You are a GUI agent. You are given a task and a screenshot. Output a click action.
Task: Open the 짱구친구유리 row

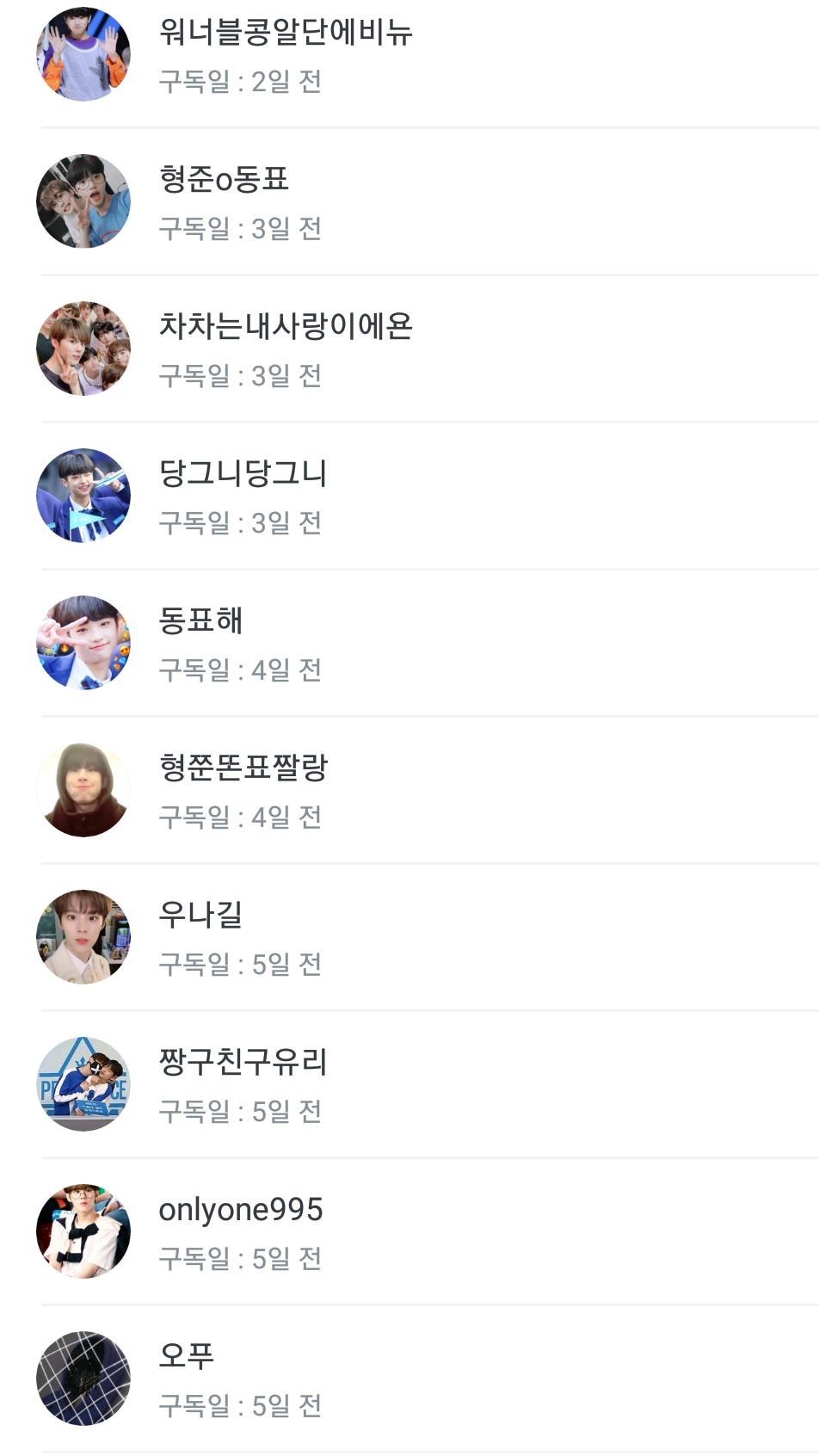click(x=243, y=1062)
